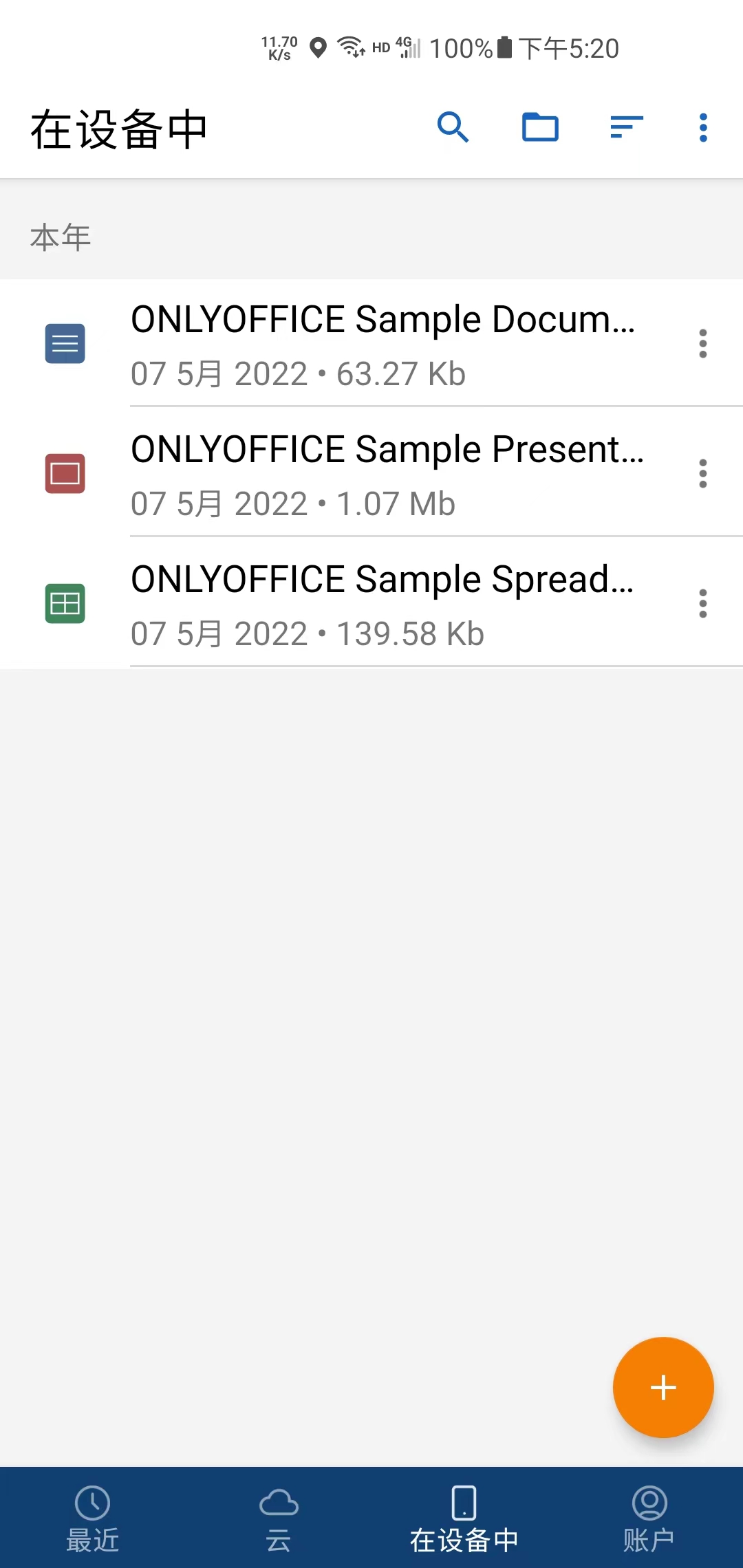This screenshot has width=743, height=1568.
Task: Open the search icon in the top bar
Action: 454,127
